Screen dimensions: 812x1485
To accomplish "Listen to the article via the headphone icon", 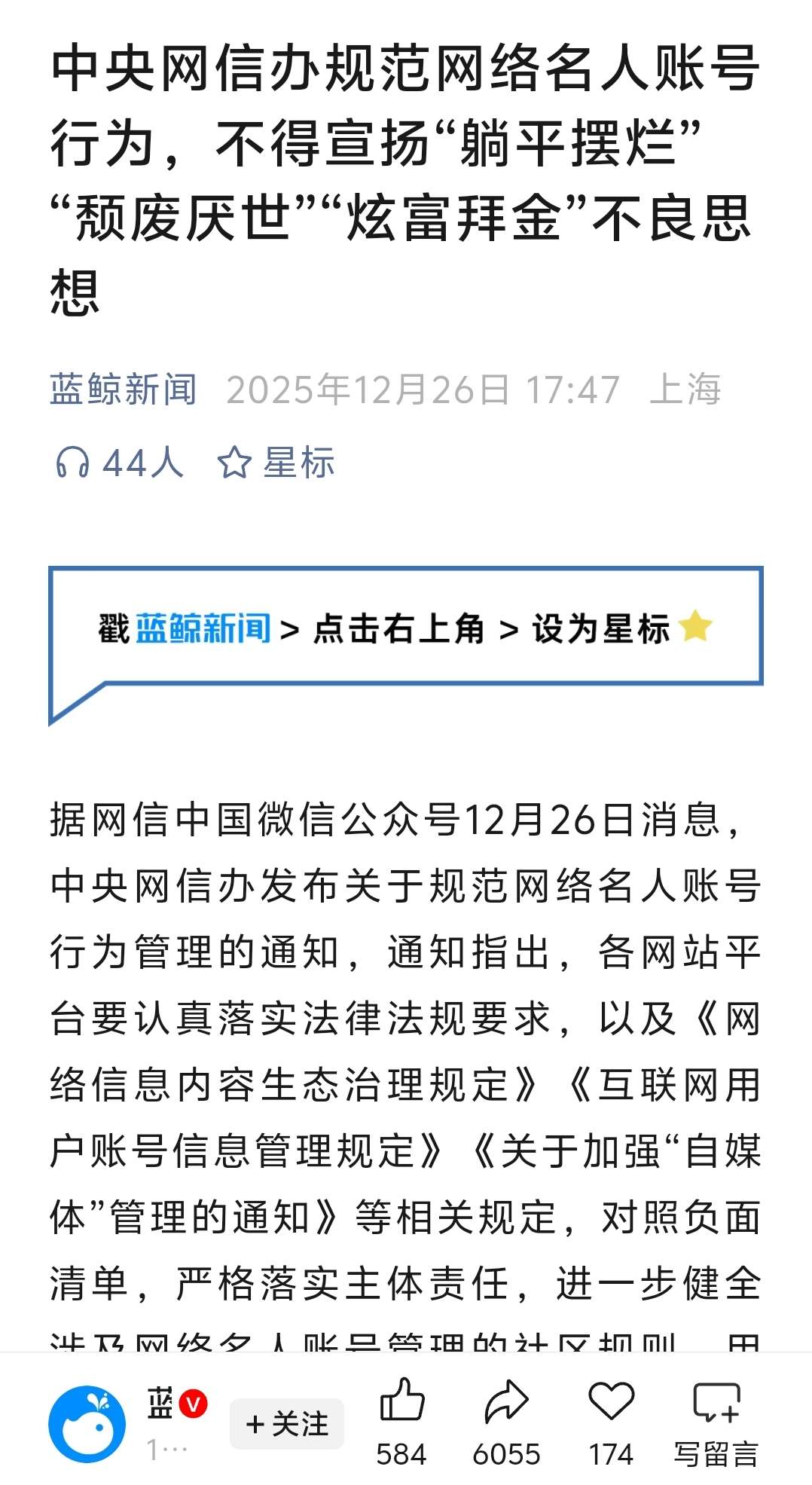I will click(73, 462).
